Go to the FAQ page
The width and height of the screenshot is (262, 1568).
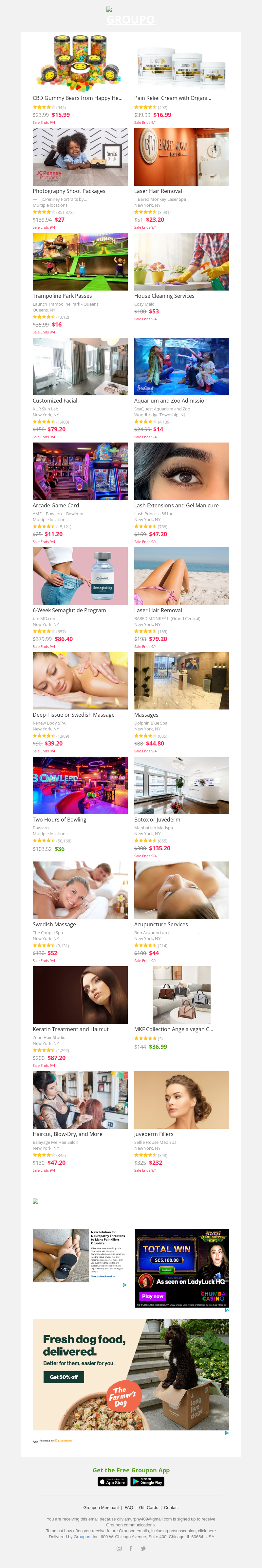[129, 1507]
